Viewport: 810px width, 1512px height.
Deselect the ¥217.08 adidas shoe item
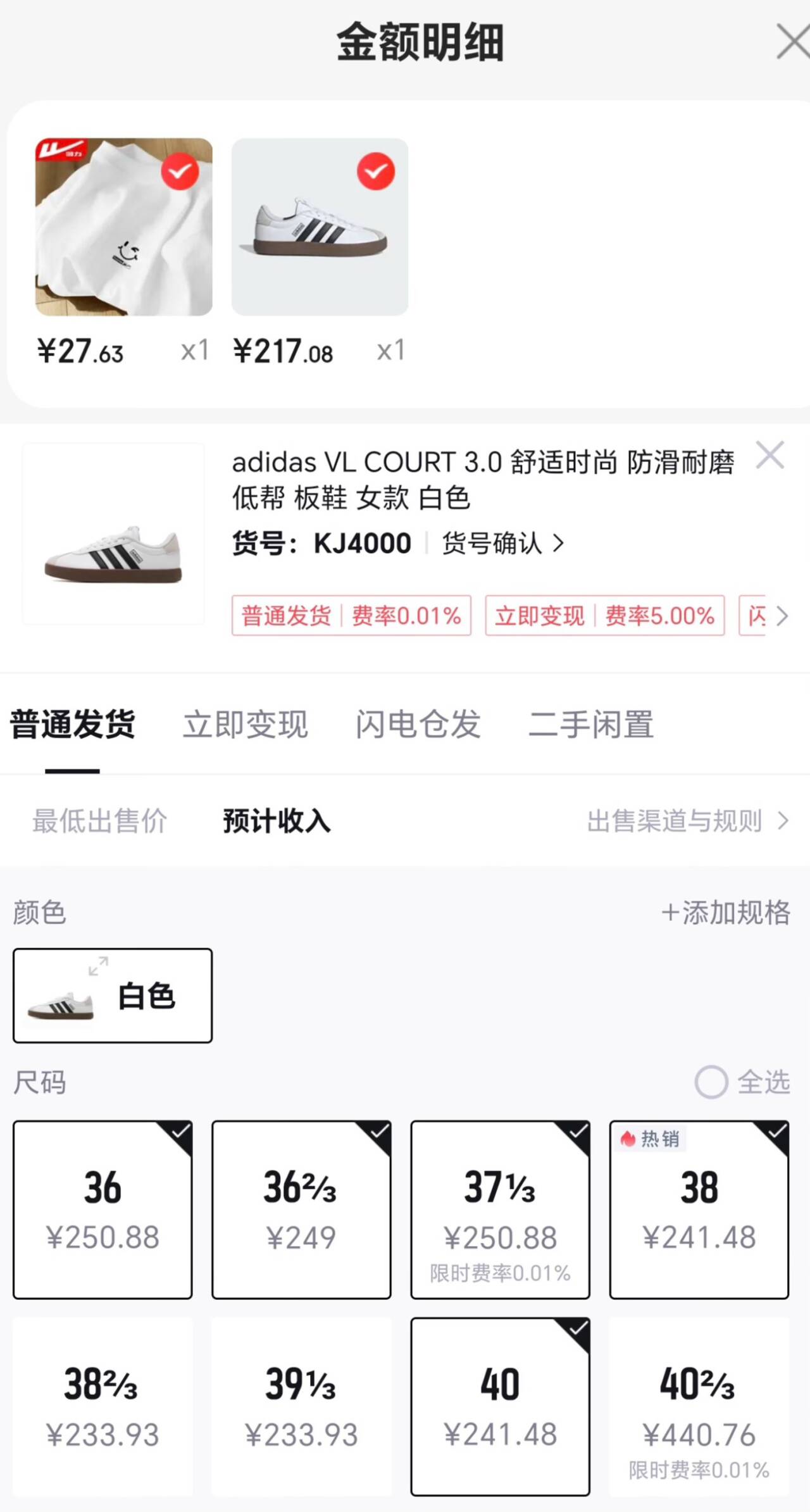(376, 172)
